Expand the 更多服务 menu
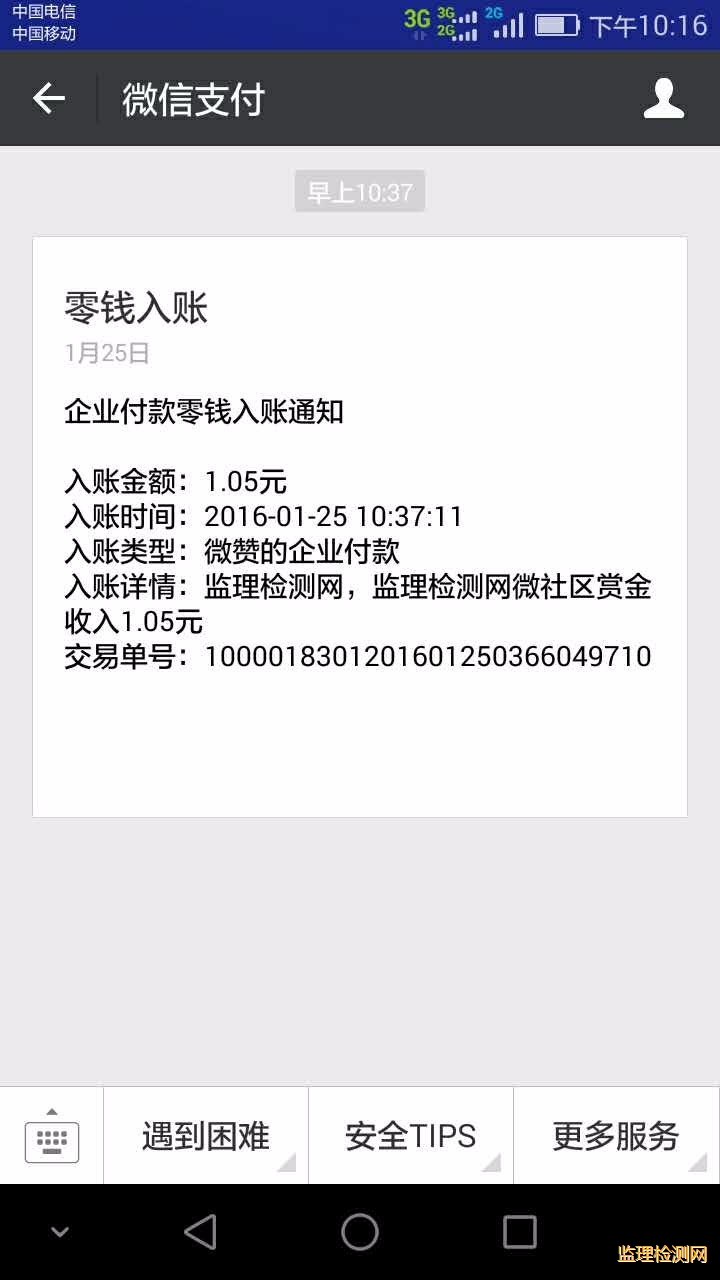This screenshot has width=720, height=1280. click(x=616, y=1136)
